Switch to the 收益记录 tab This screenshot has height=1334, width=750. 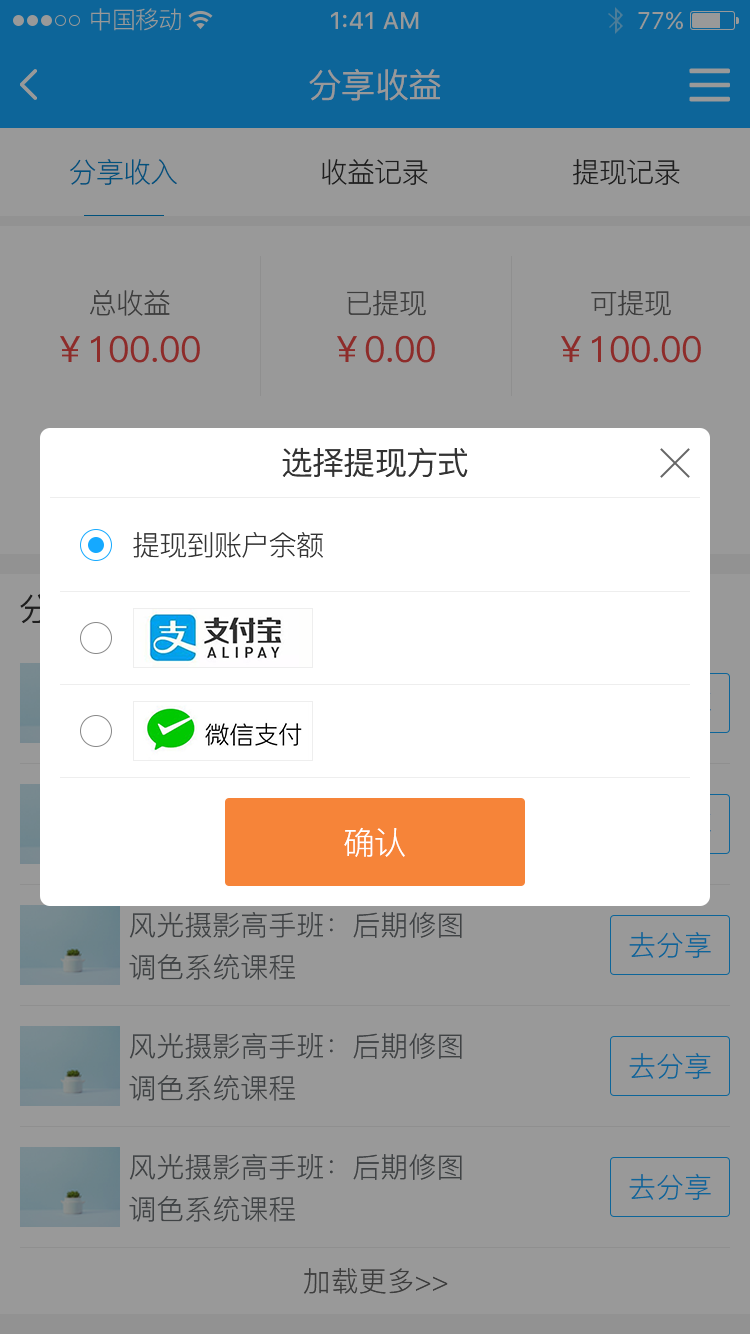[375, 172]
